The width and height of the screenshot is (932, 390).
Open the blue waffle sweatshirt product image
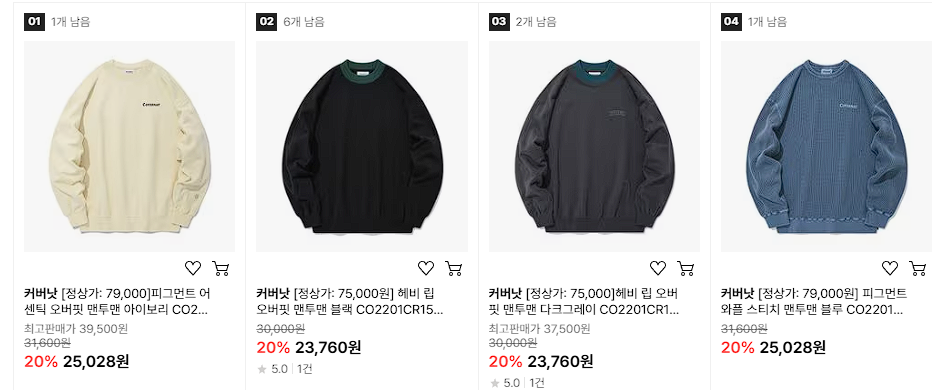pyautogui.click(x=826, y=146)
